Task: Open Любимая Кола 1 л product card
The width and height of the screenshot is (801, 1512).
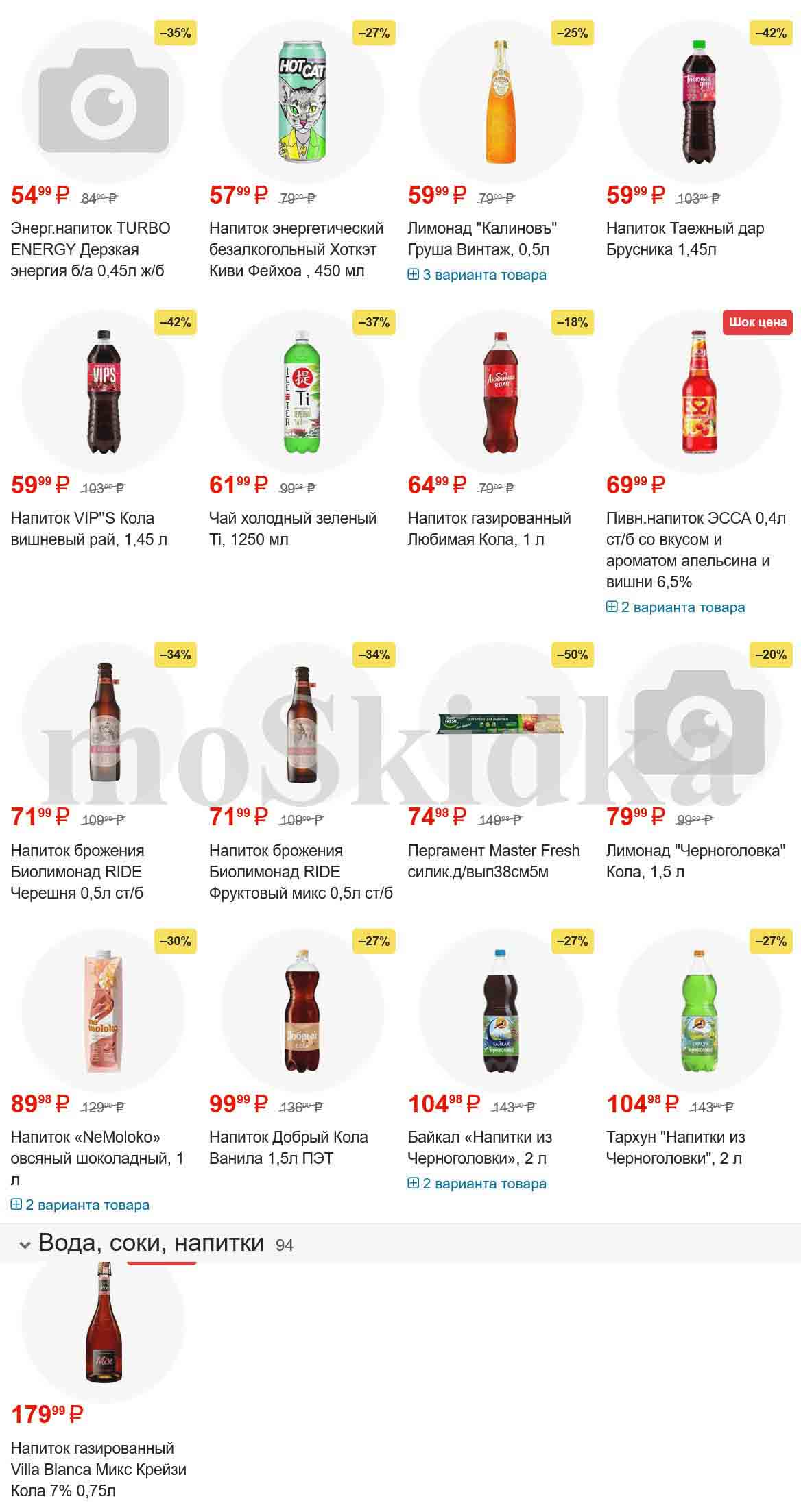Action: [489, 528]
